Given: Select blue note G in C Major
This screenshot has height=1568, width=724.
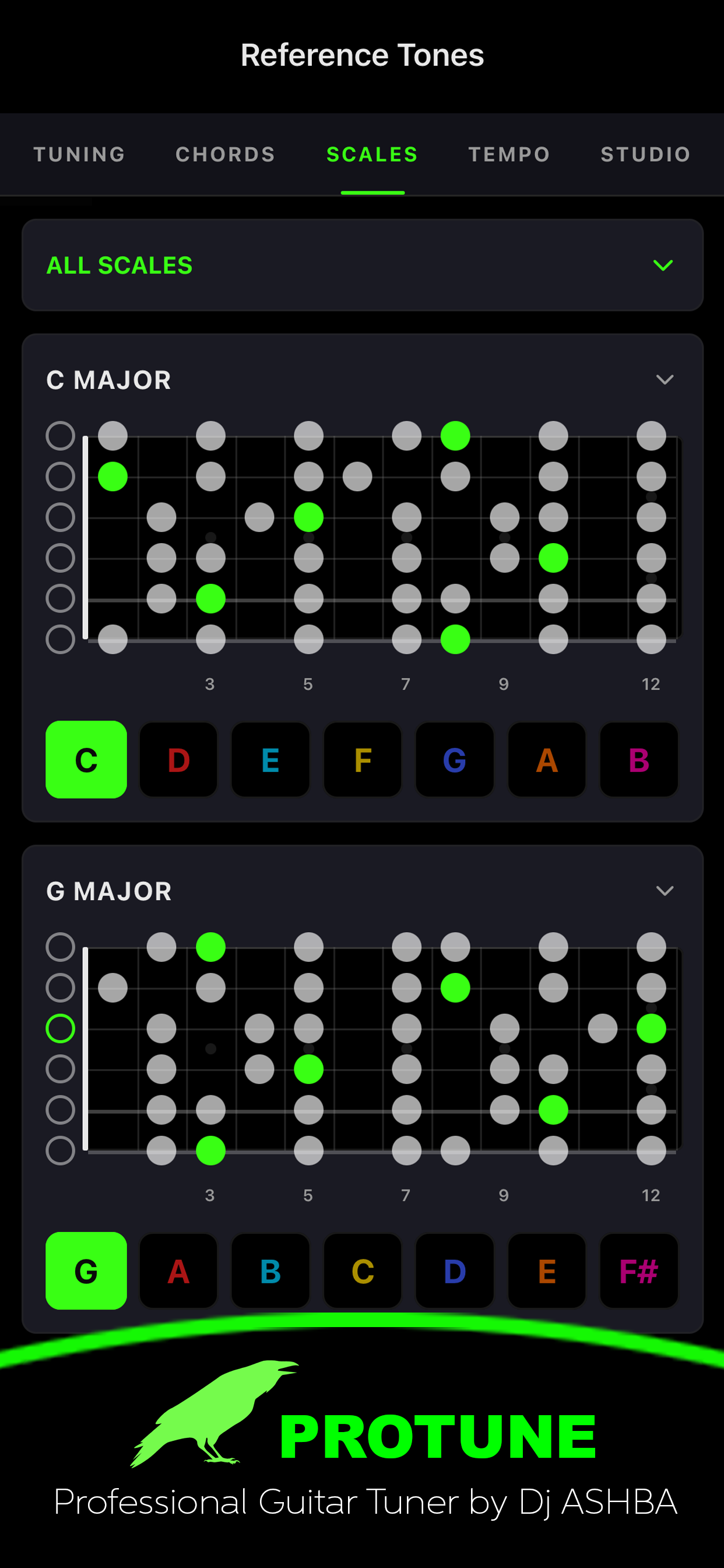Looking at the screenshot, I should [x=455, y=759].
